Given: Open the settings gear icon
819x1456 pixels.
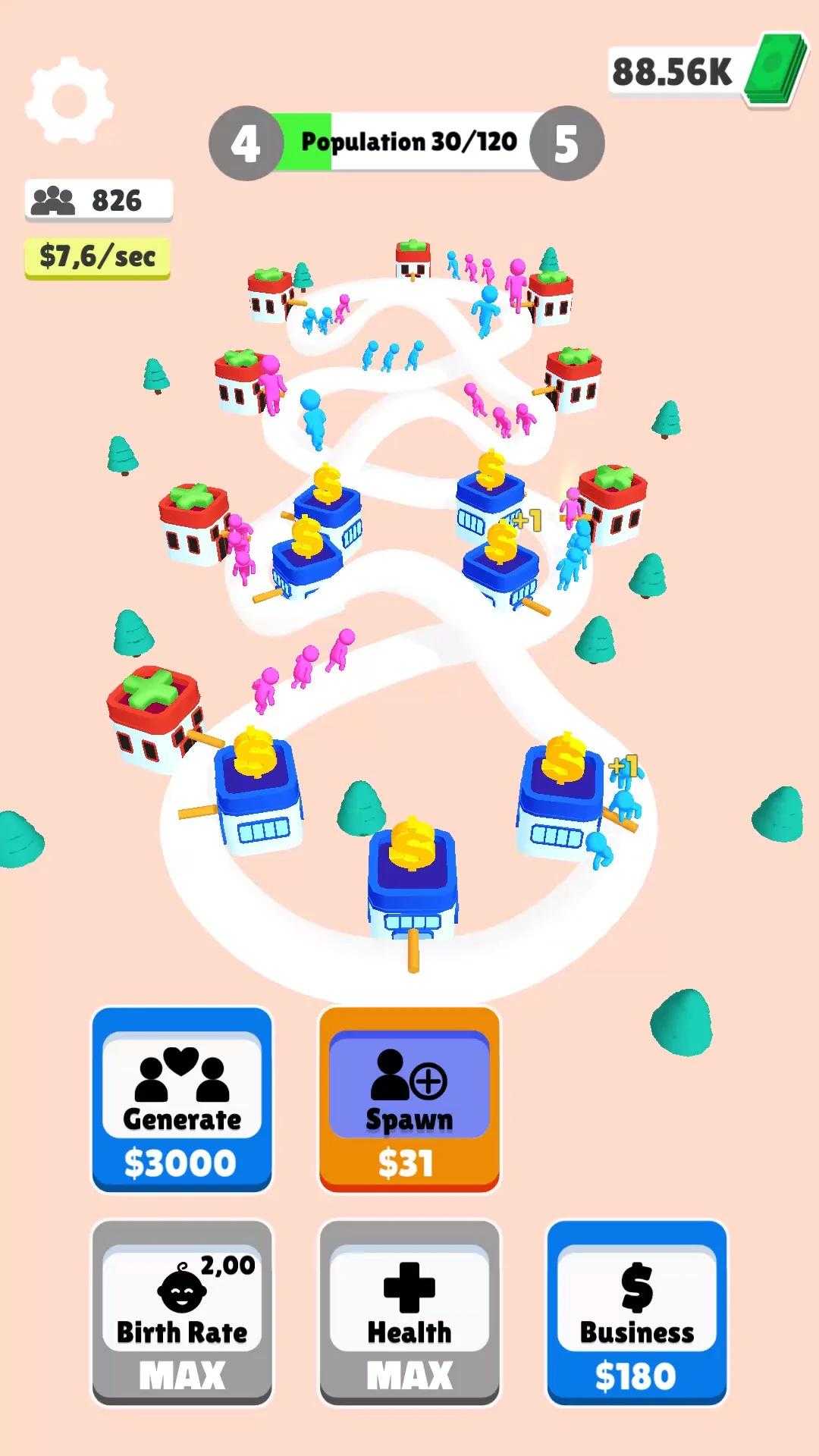Looking at the screenshot, I should tap(69, 100).
